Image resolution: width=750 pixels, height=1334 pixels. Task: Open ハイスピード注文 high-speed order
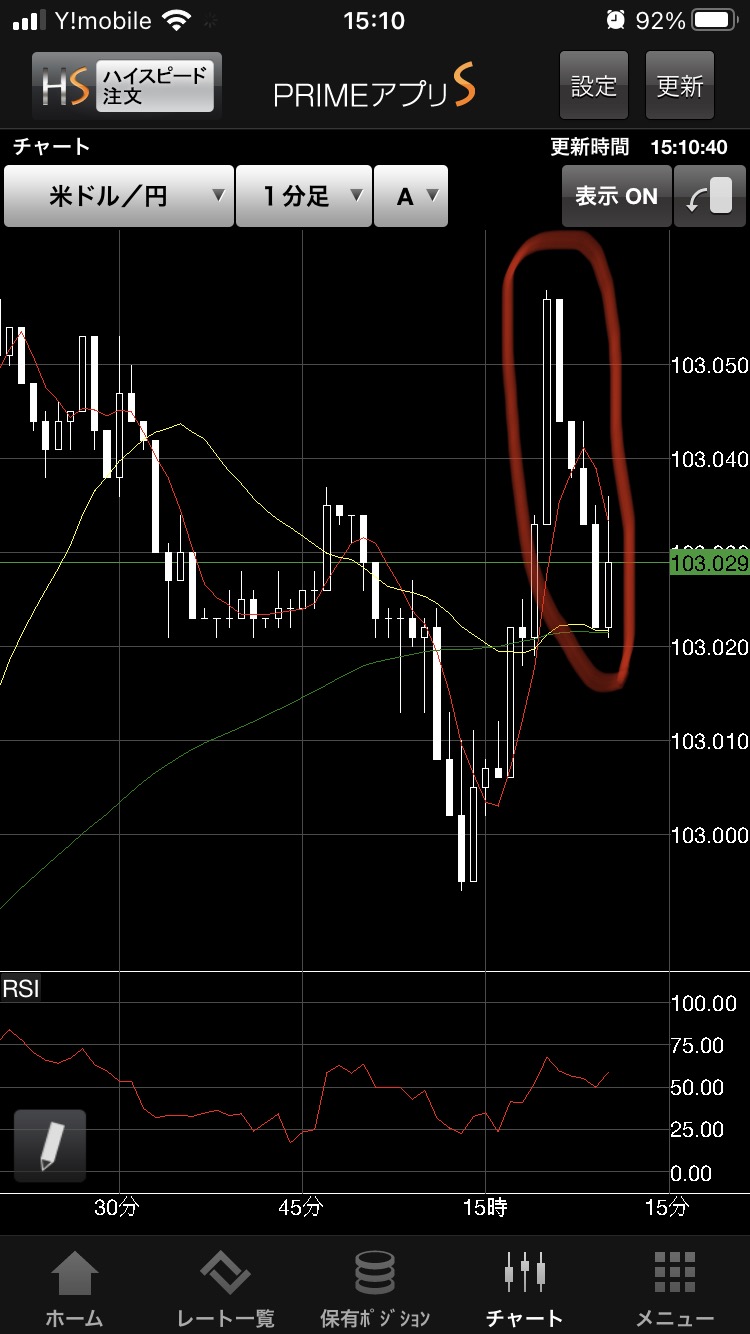(x=126, y=86)
